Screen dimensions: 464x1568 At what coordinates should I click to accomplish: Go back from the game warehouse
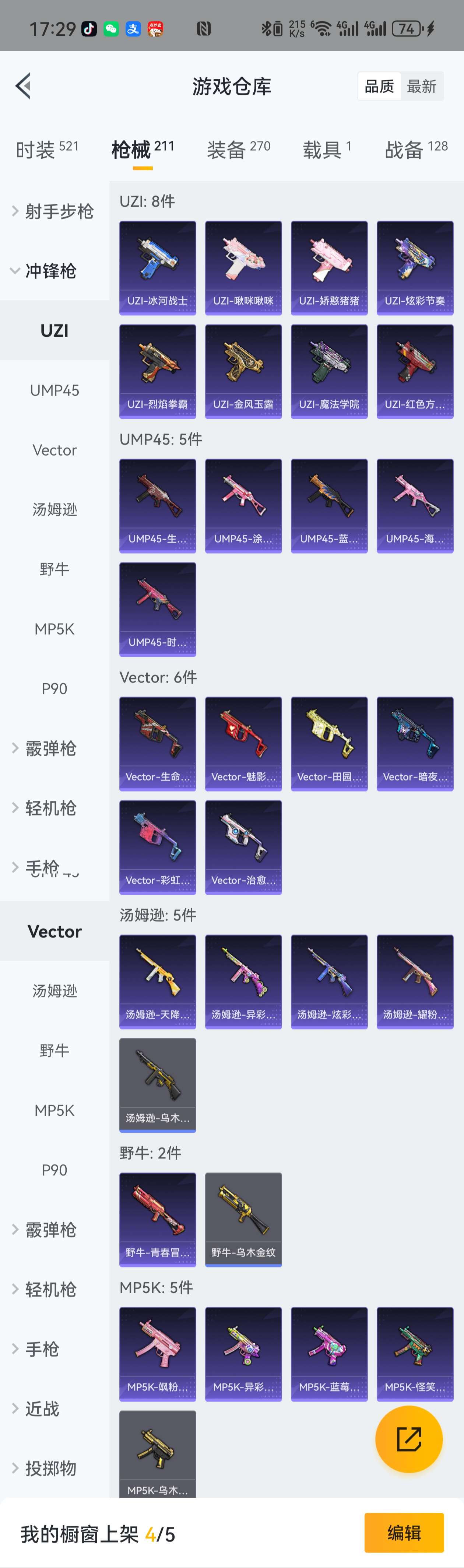(x=23, y=86)
